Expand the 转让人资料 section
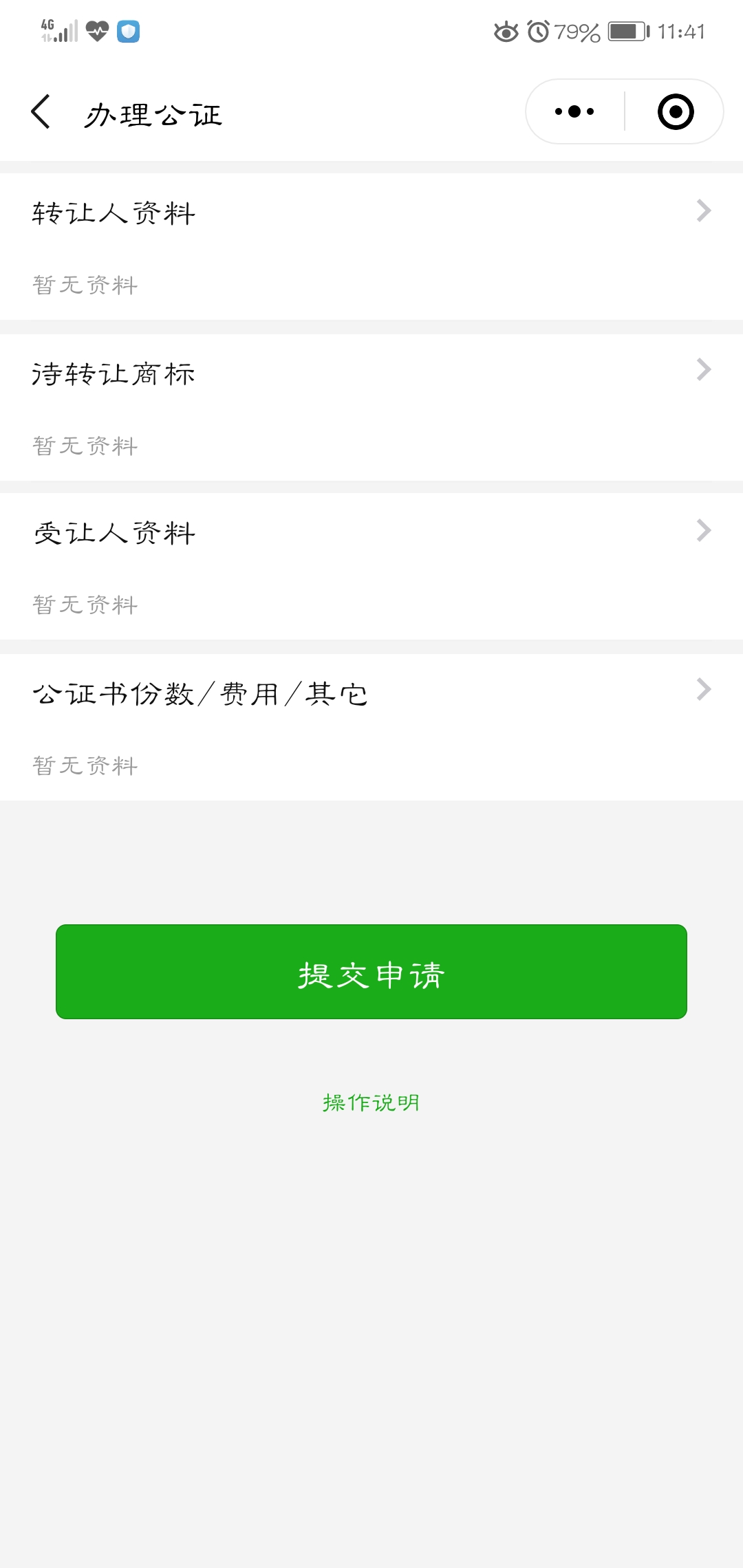Screen dimensions: 743x1568 (703, 210)
